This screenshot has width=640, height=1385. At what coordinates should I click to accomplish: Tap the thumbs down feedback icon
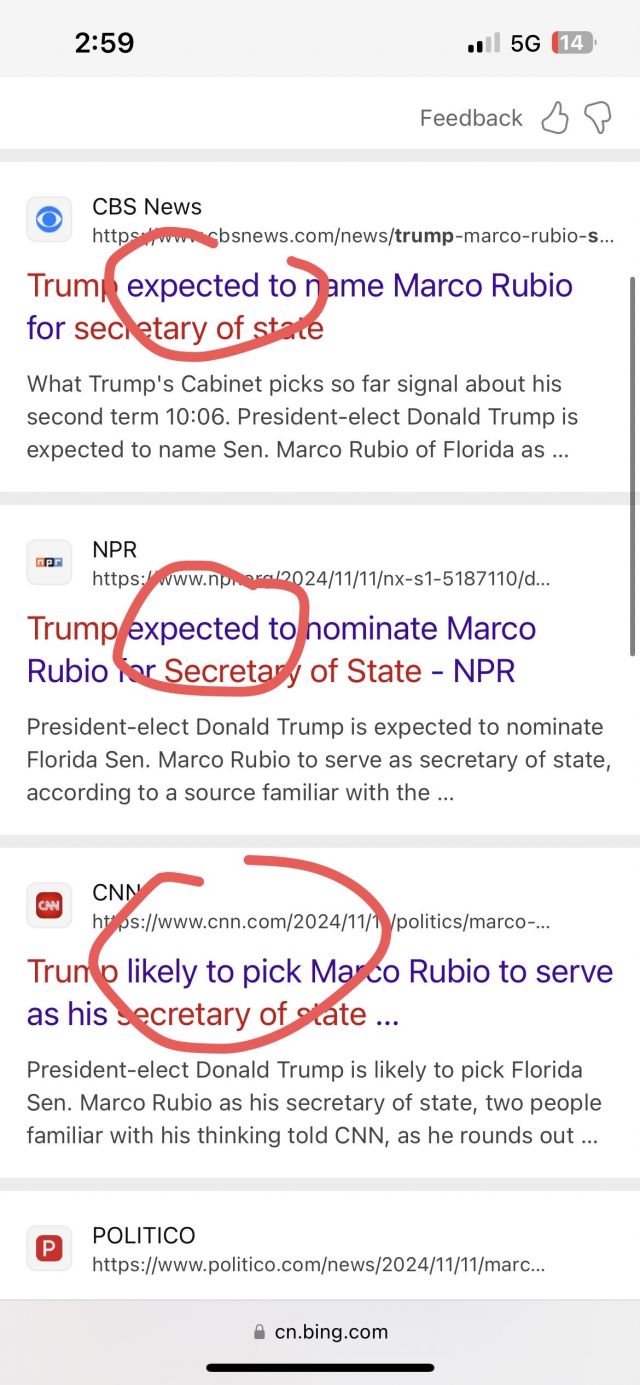(597, 118)
